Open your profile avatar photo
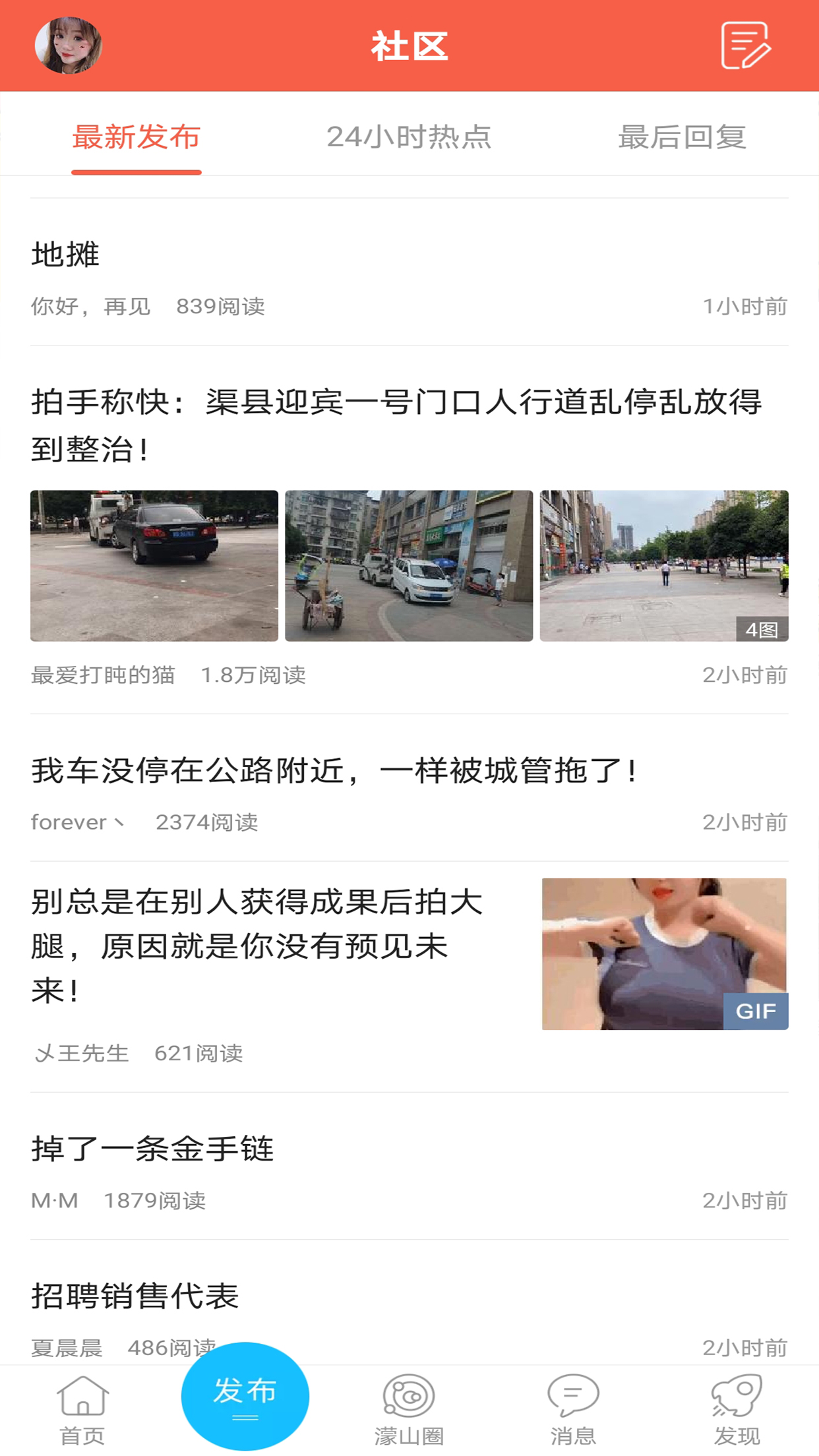This screenshot has height=1456, width=819. (x=68, y=46)
